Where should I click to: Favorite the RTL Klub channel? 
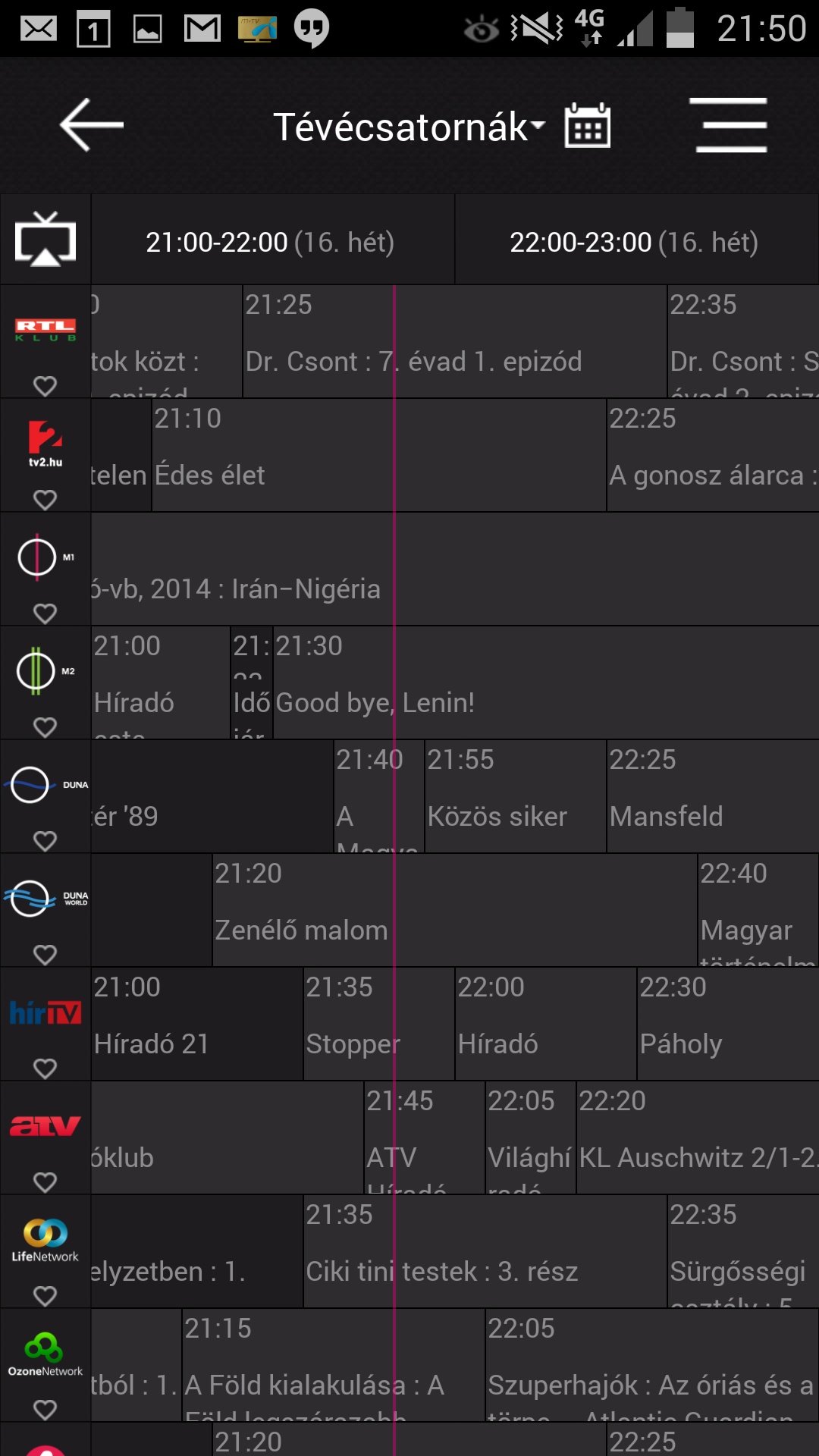[45, 386]
